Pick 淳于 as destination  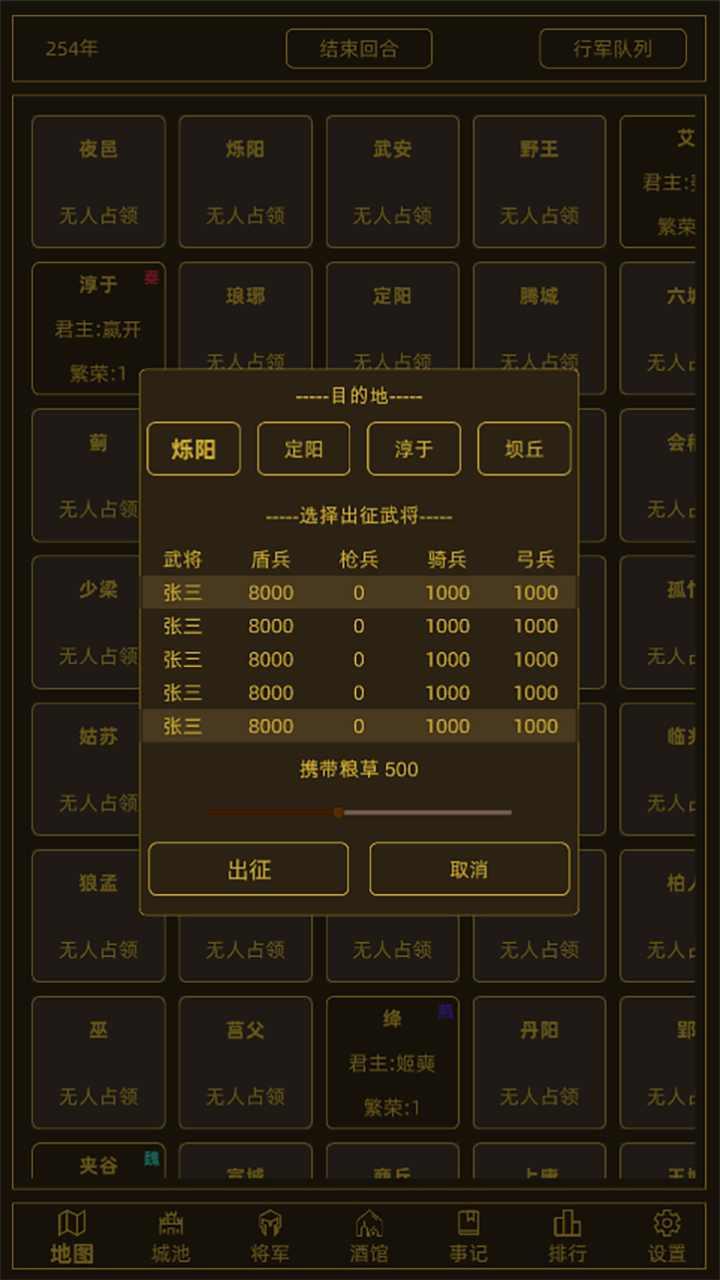414,449
